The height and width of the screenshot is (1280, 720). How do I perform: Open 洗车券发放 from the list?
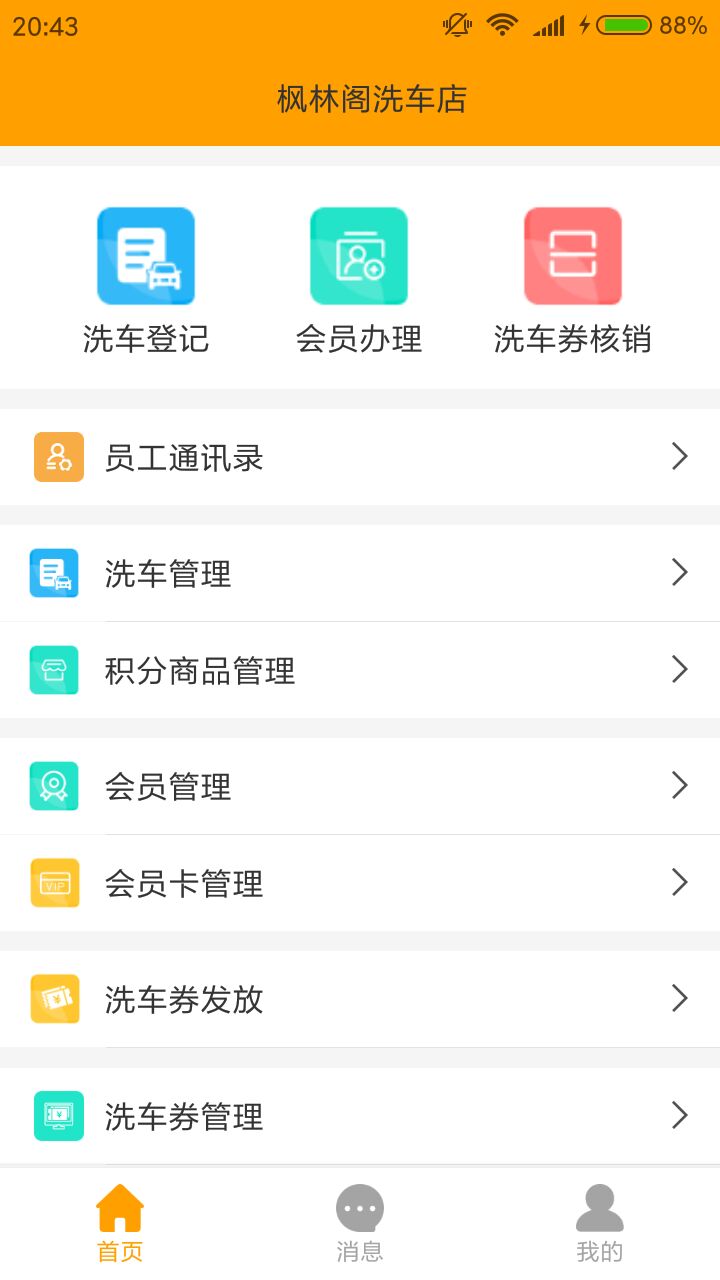coord(360,999)
